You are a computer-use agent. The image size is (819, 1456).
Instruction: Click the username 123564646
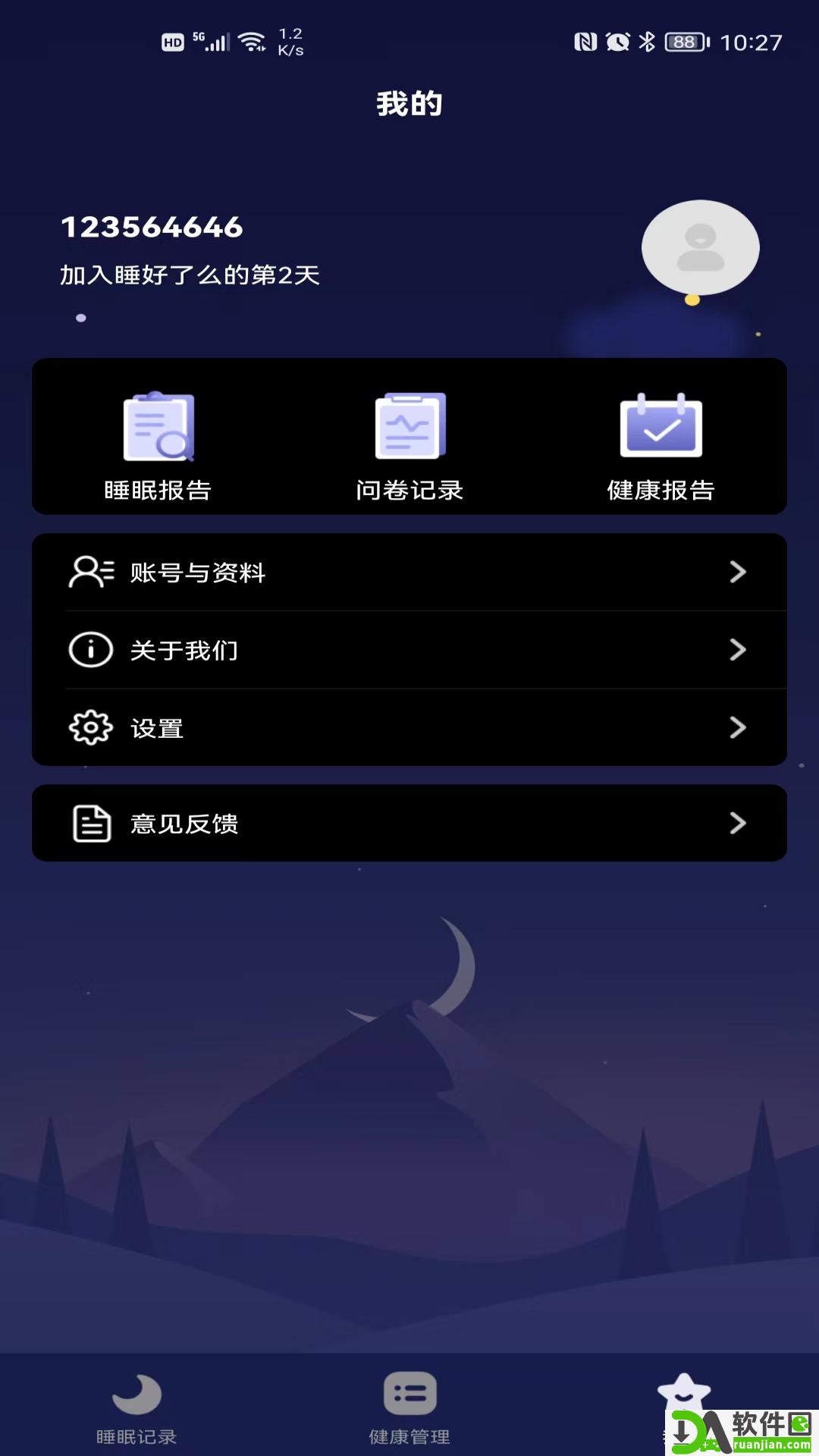[x=150, y=225]
